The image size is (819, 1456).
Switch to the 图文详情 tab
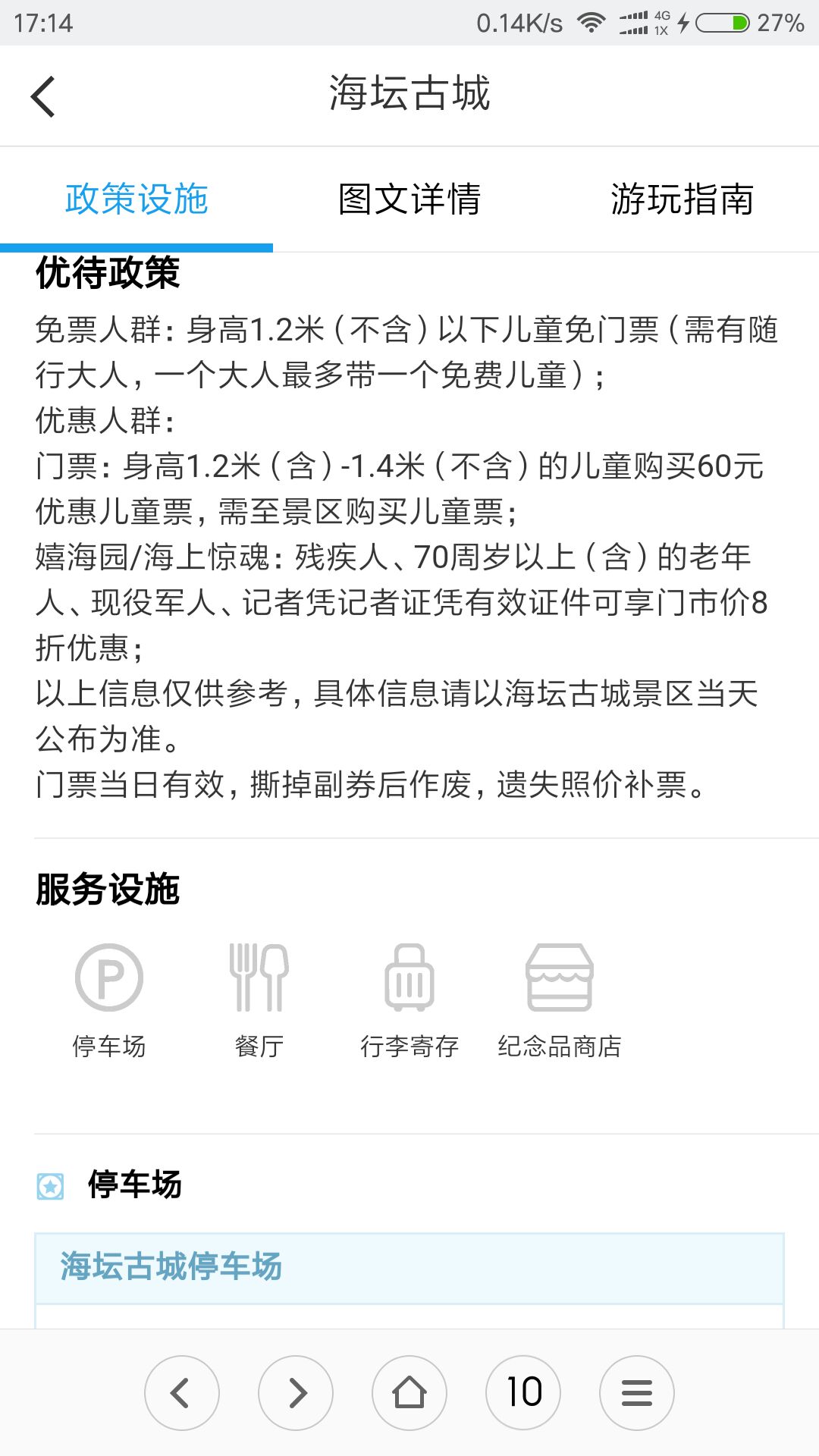[x=409, y=199]
